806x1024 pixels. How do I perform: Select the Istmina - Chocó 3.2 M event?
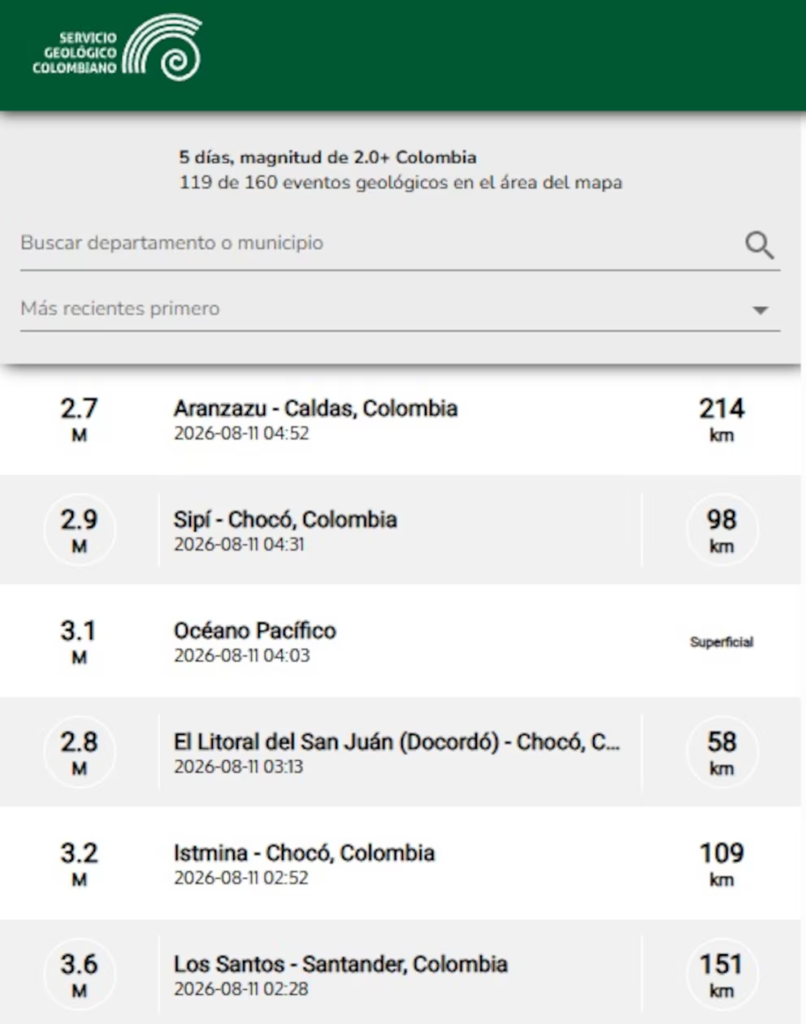point(400,863)
